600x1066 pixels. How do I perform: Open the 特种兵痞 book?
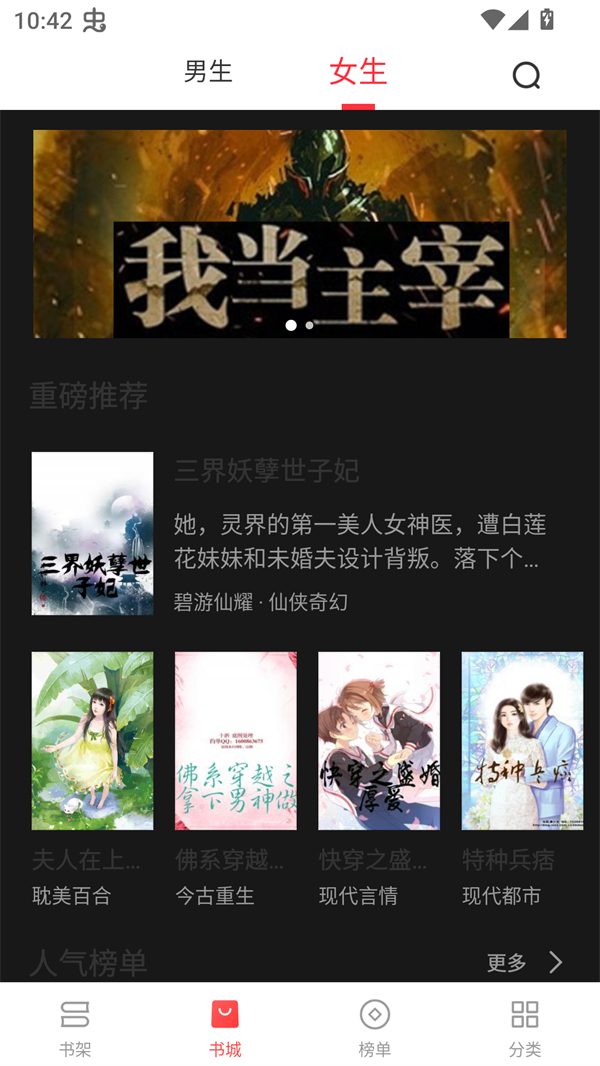point(522,741)
